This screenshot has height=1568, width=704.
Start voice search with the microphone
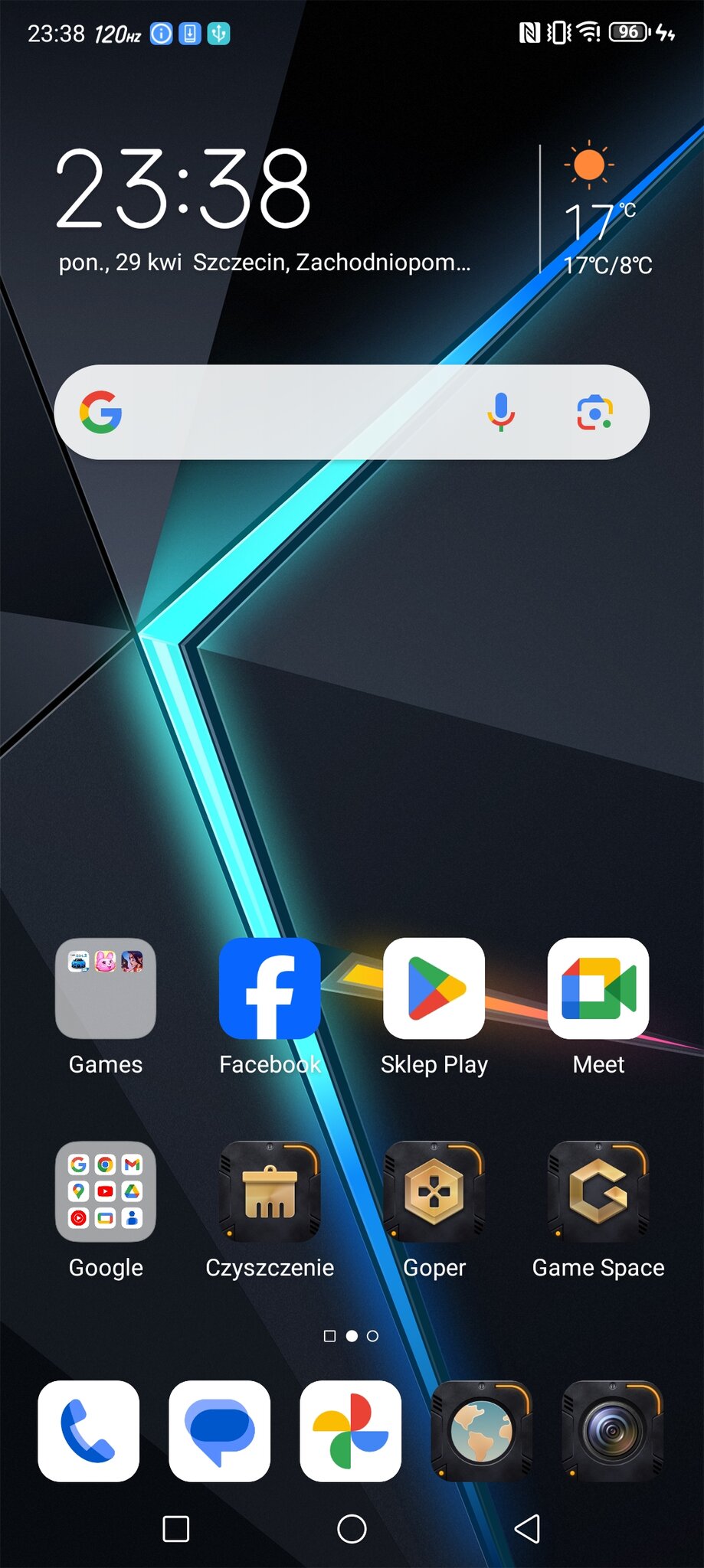click(x=501, y=413)
